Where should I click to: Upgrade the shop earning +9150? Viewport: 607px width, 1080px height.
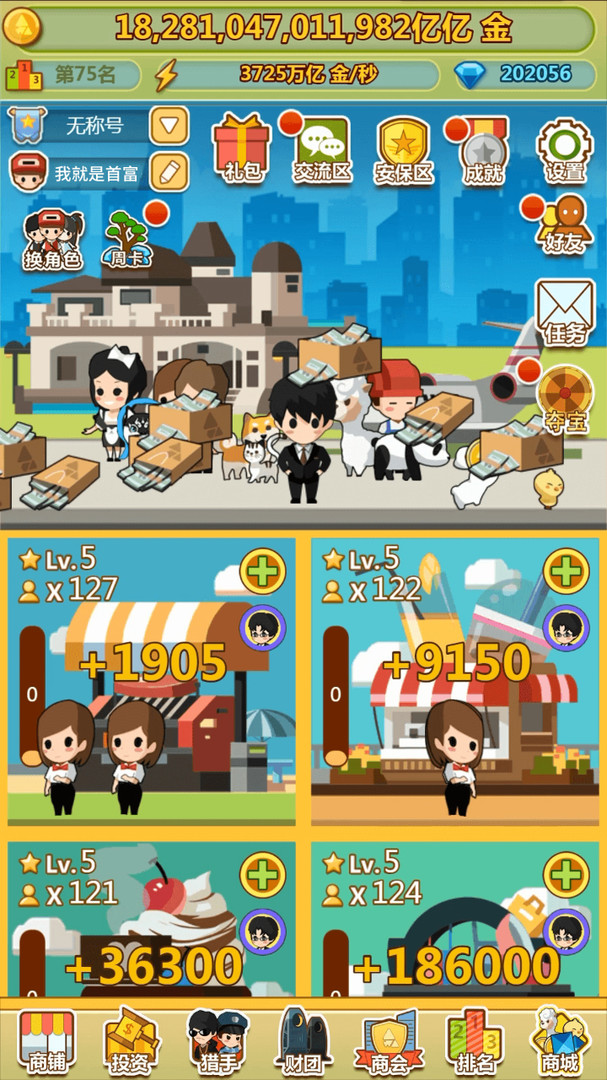click(565, 572)
